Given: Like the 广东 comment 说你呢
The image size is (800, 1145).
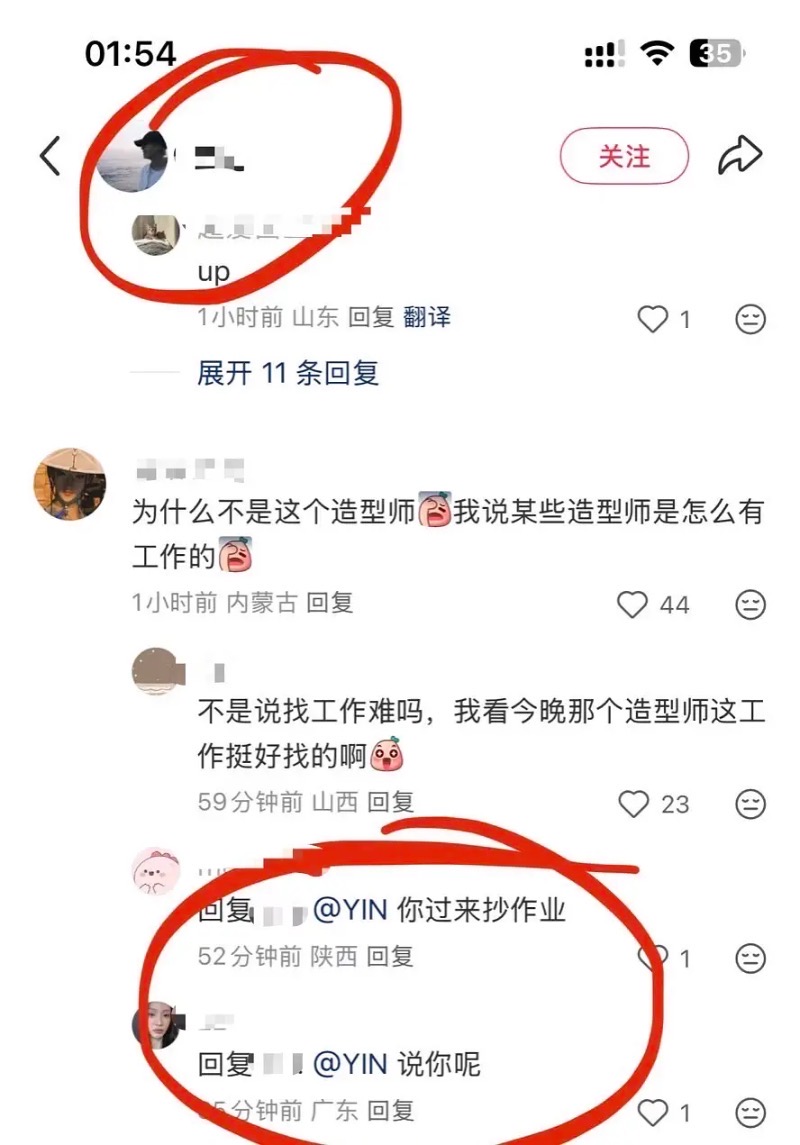Looking at the screenshot, I should 653,1112.
